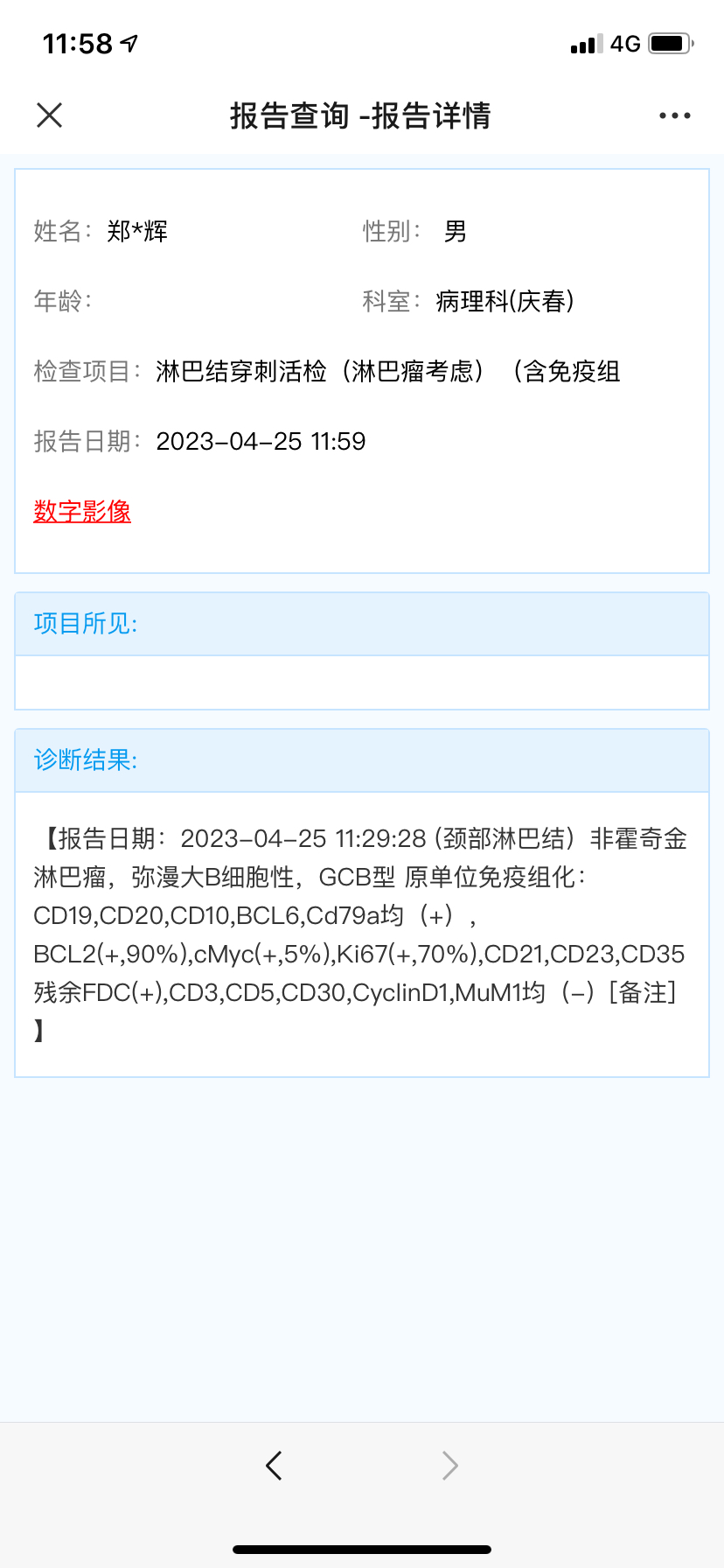The image size is (724, 1568).
Task: Open the three-dot overflow menu
Action: pyautogui.click(x=675, y=115)
